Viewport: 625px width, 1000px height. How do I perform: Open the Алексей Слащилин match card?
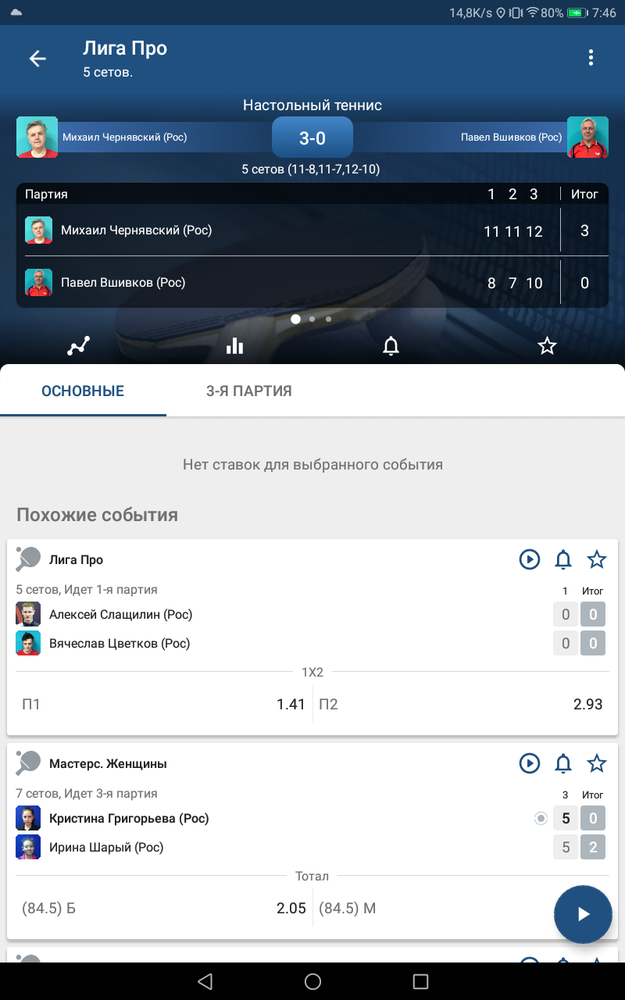pos(312,636)
